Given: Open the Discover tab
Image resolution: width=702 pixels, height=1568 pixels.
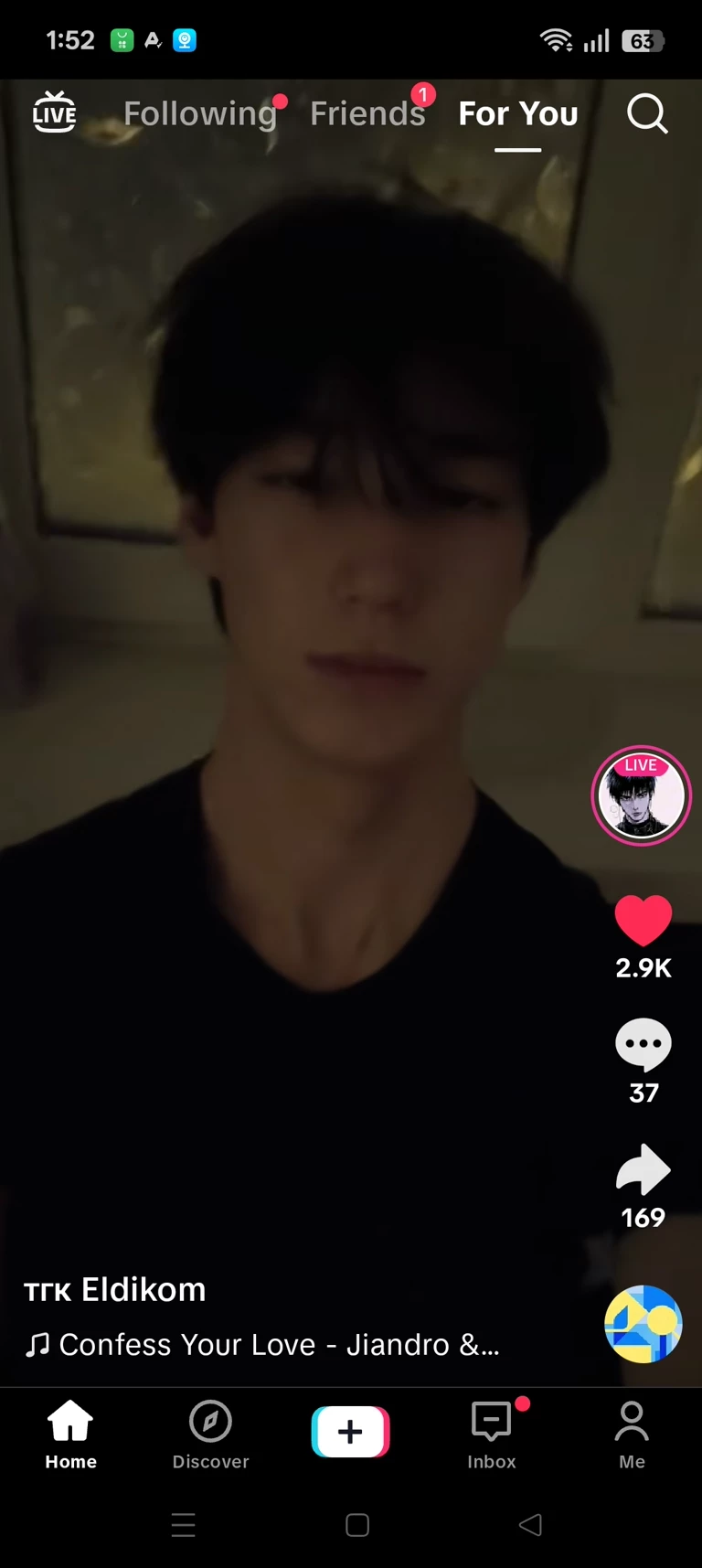Looking at the screenshot, I should pyautogui.click(x=210, y=1434).
